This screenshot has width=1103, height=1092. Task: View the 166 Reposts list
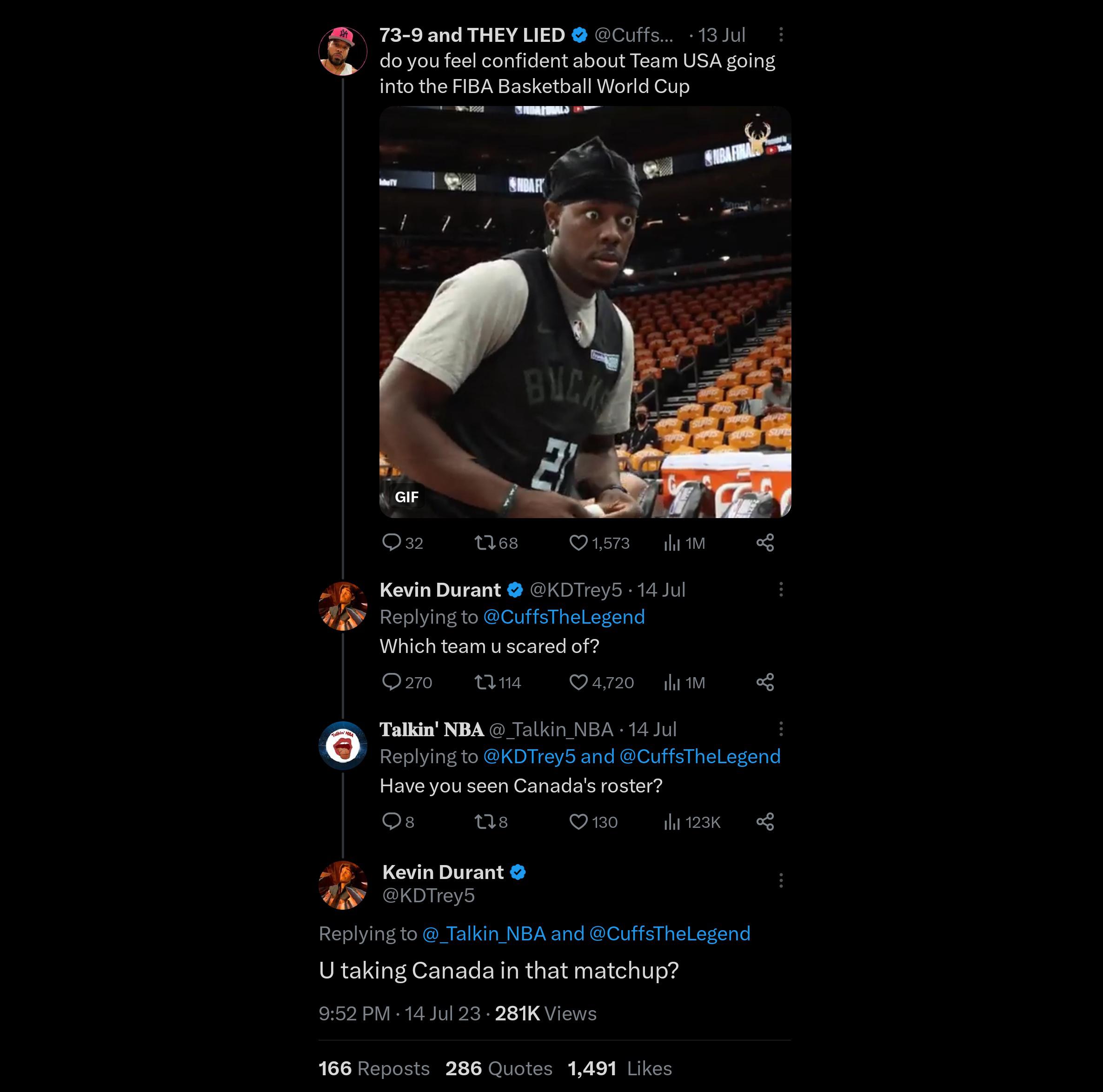[374, 1068]
